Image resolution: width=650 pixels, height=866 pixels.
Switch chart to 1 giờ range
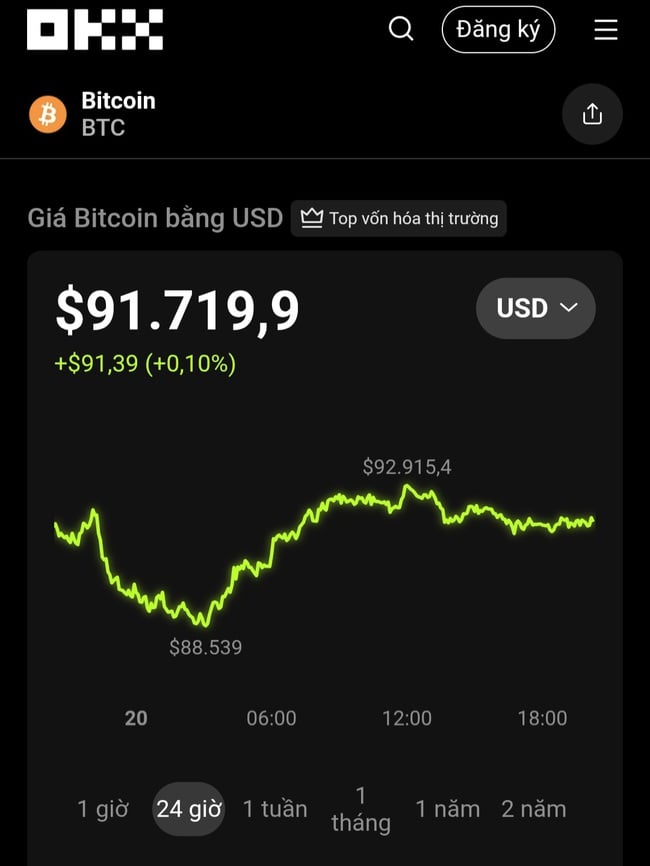pyautogui.click(x=103, y=809)
